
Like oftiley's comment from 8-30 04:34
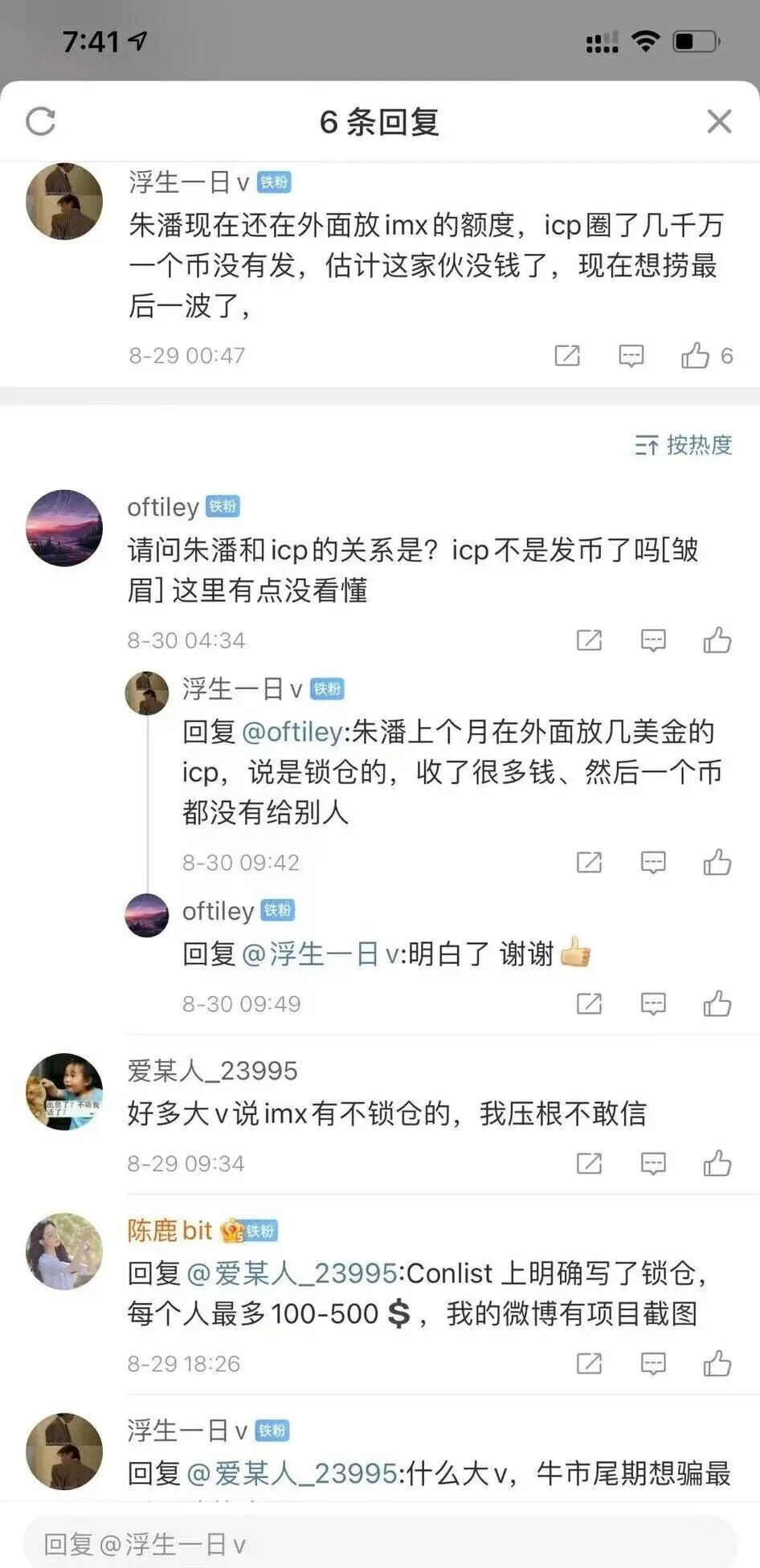pos(717,640)
